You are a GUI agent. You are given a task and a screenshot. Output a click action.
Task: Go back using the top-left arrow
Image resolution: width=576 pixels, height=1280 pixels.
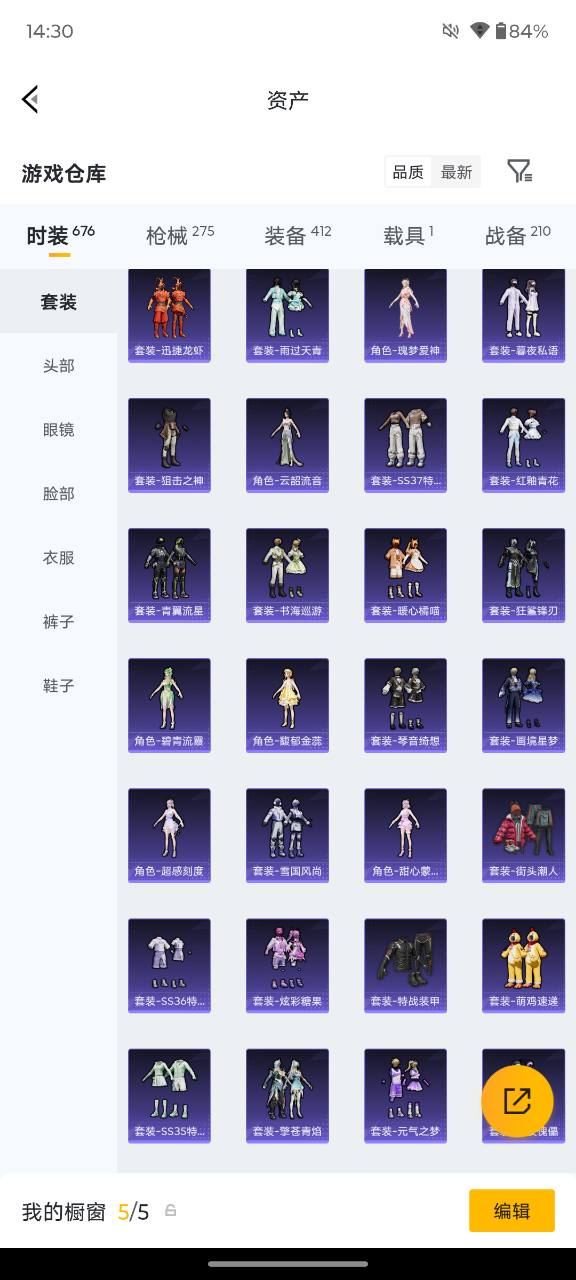(30, 99)
